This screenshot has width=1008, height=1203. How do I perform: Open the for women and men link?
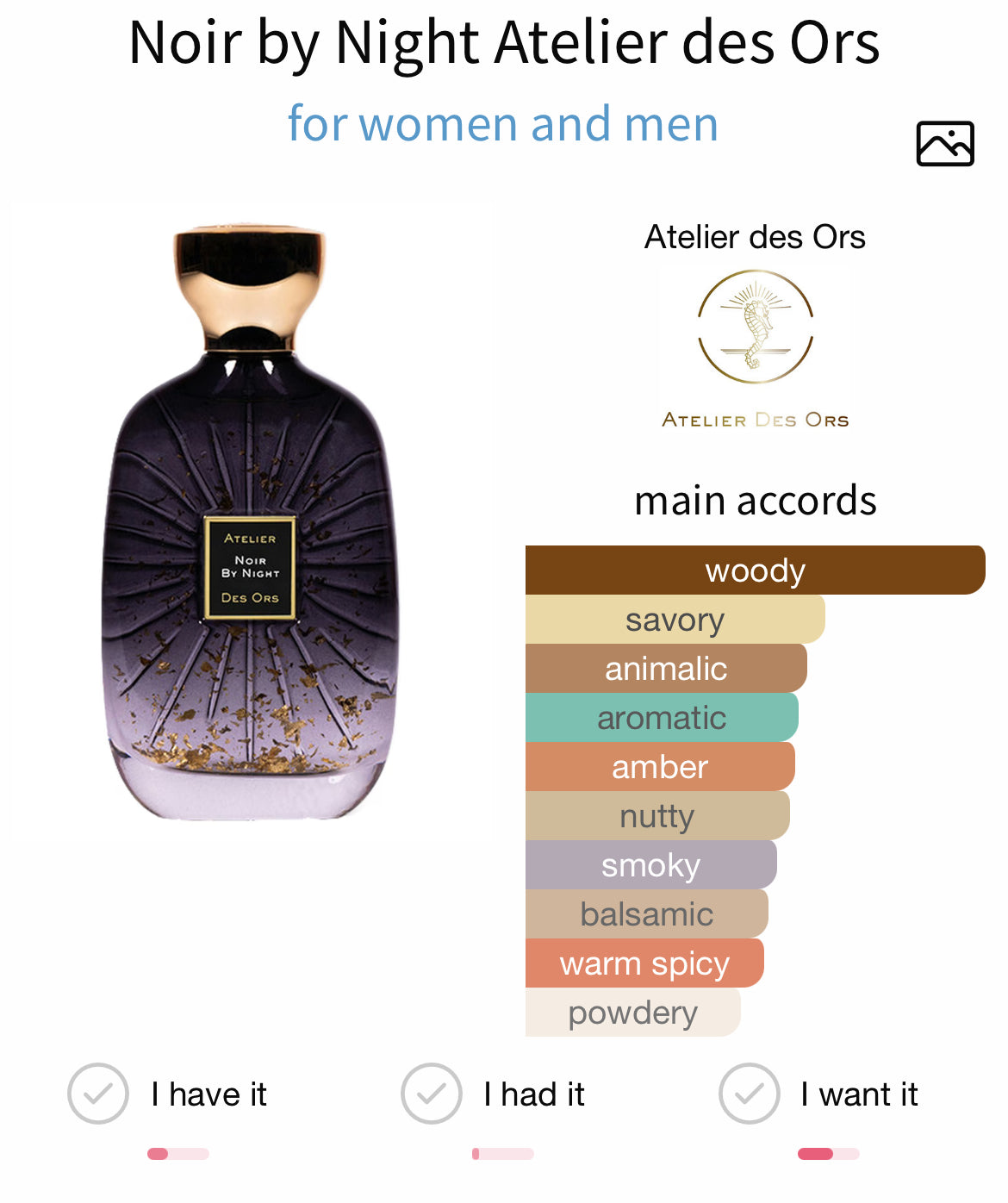503,123
